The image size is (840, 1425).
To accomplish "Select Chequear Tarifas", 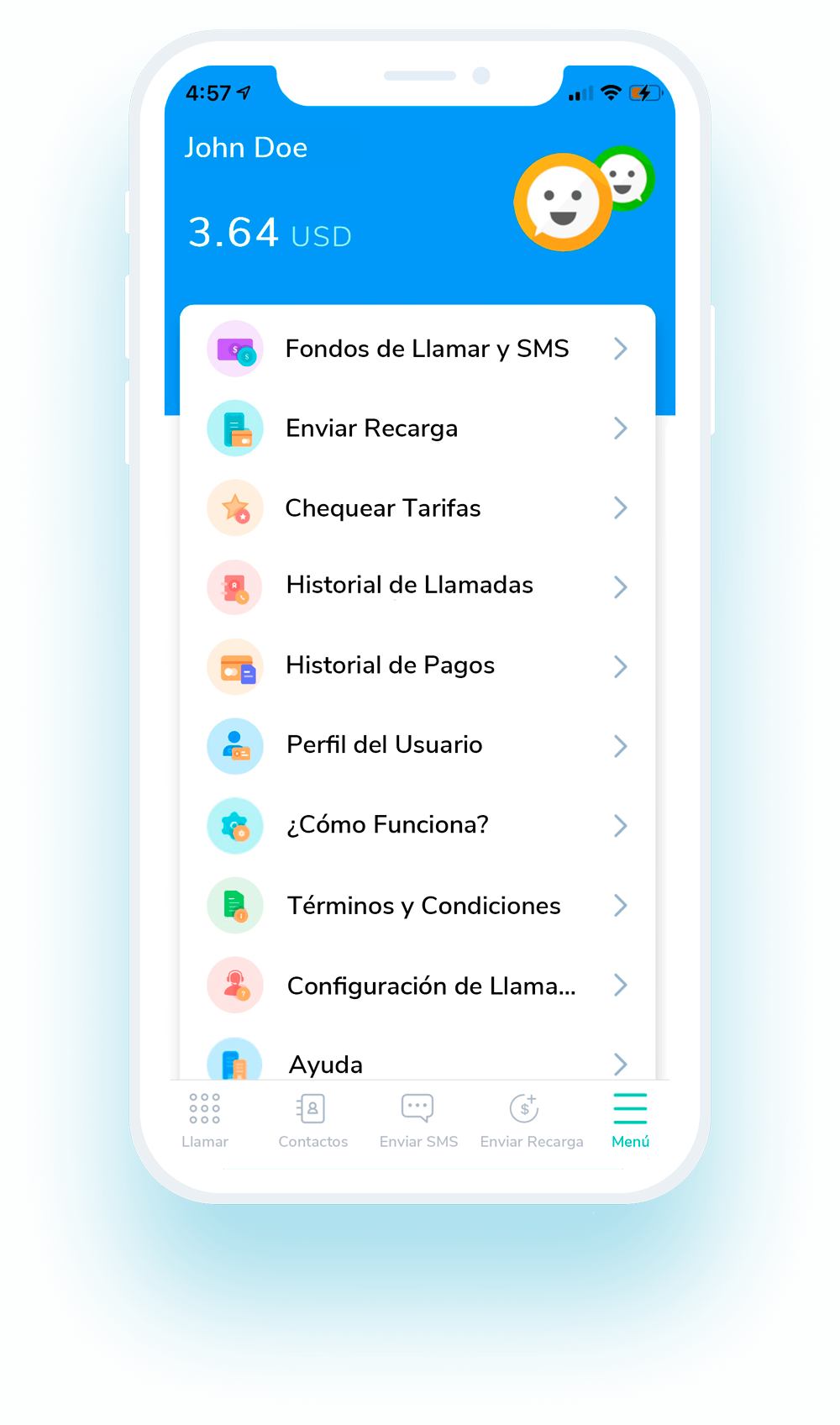I will click(417, 507).
